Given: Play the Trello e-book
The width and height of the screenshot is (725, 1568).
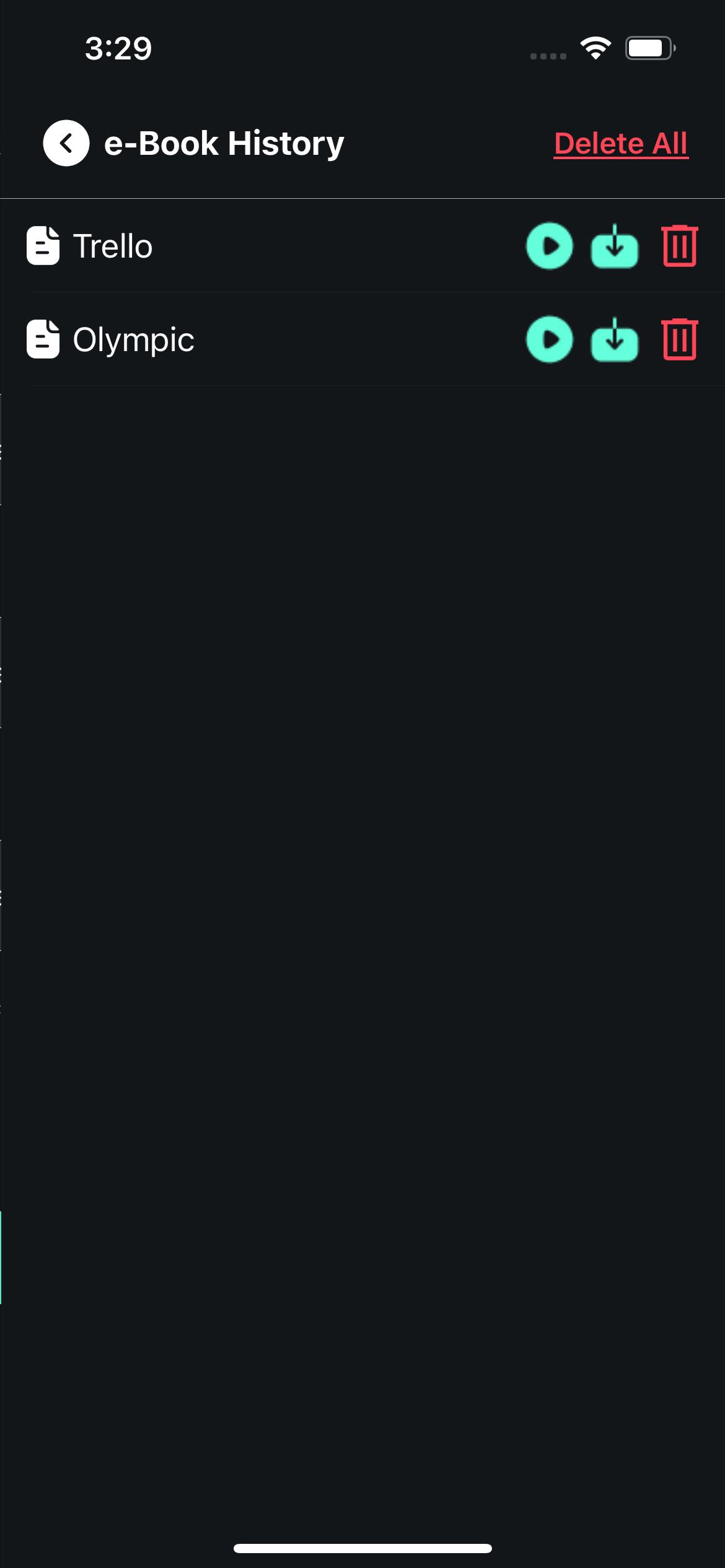Looking at the screenshot, I should [549, 246].
